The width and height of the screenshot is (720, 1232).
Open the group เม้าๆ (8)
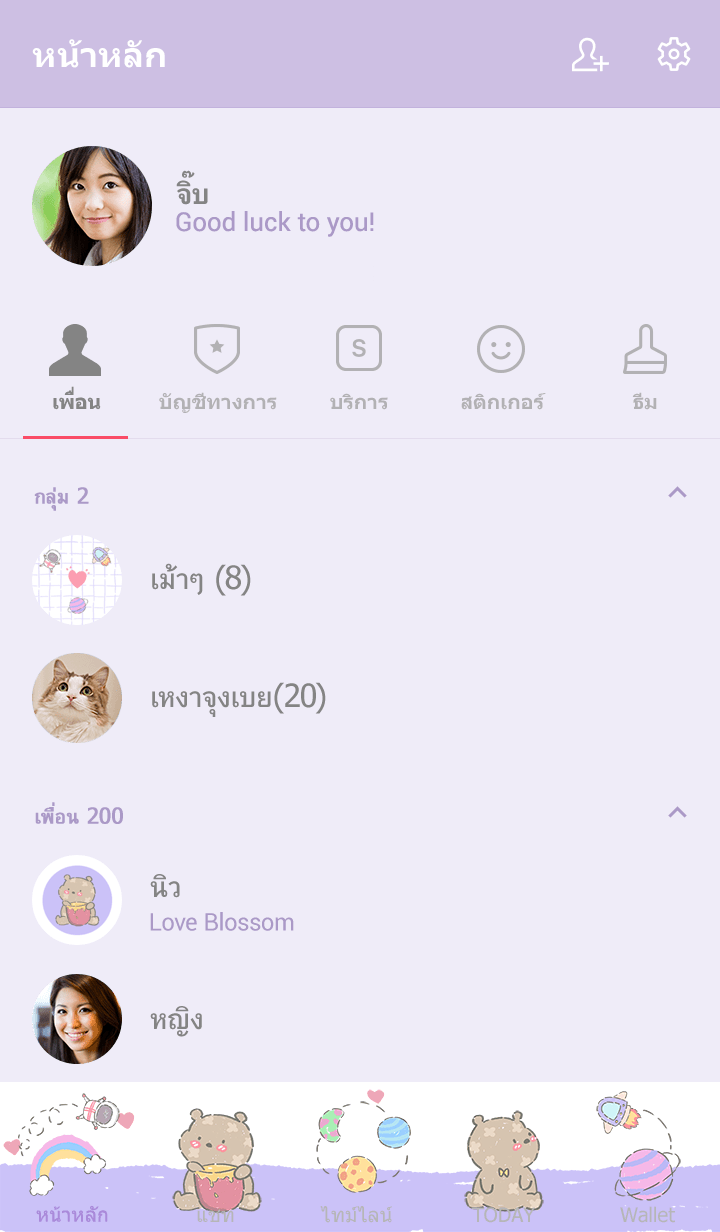[x=200, y=579]
